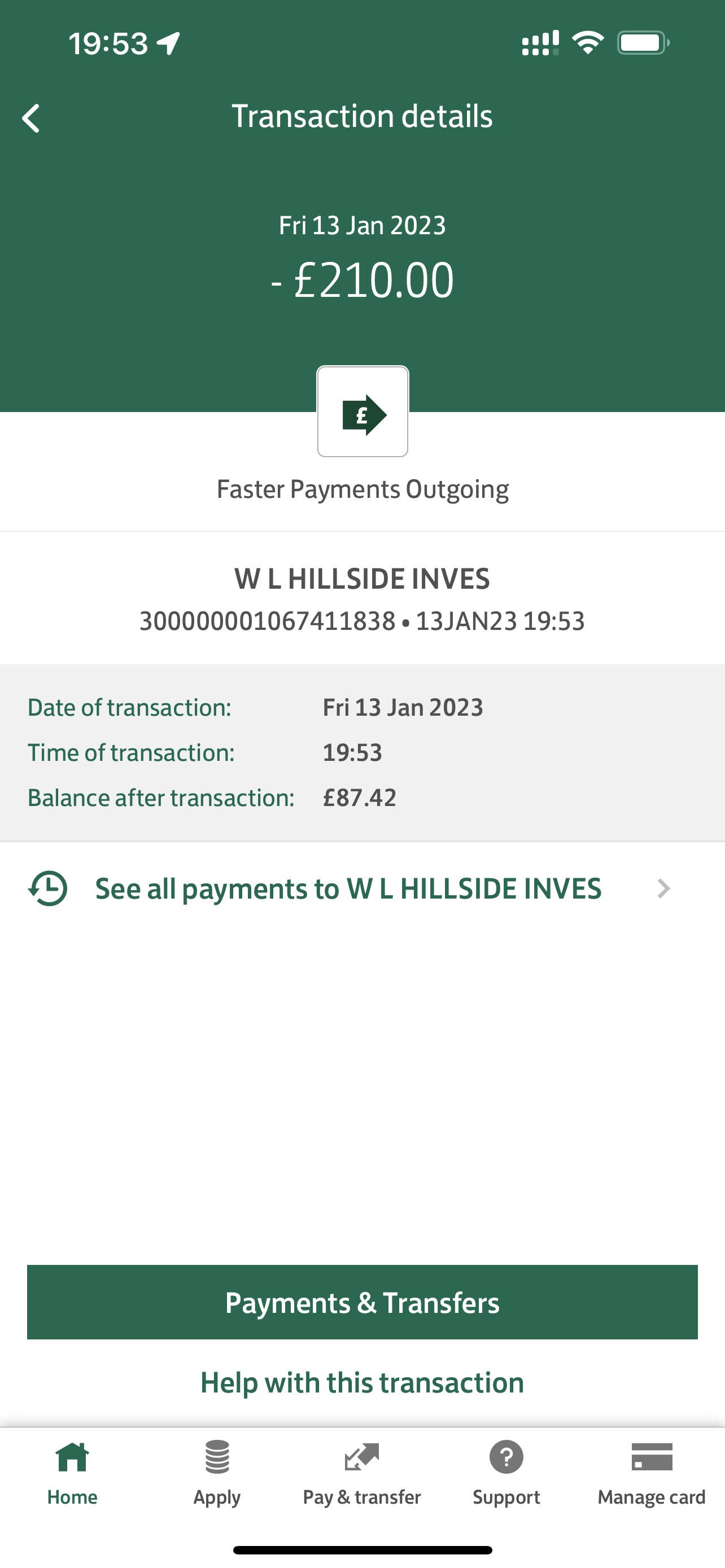This screenshot has height=1568, width=725.
Task: Get help with this transaction
Action: pos(362,1382)
